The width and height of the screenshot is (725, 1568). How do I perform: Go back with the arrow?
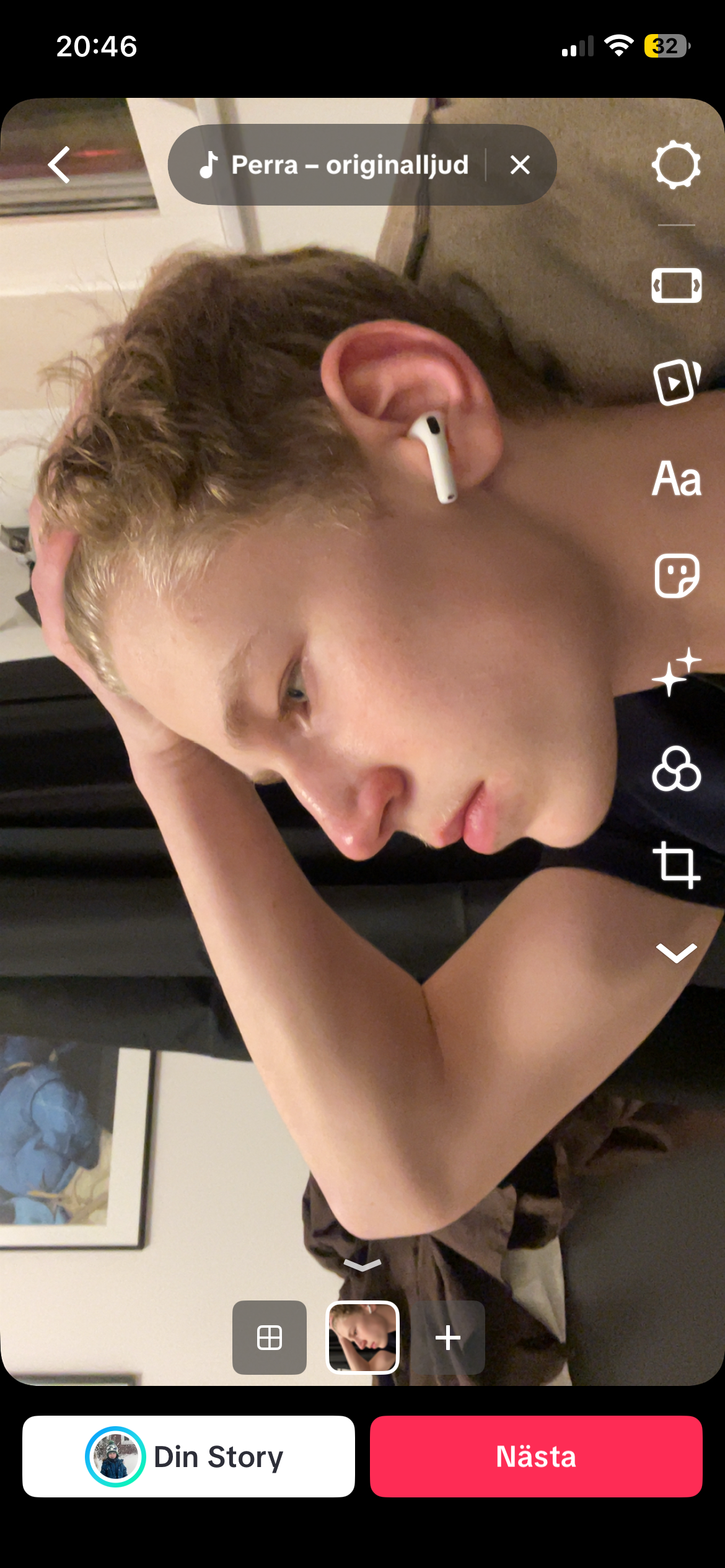point(59,165)
